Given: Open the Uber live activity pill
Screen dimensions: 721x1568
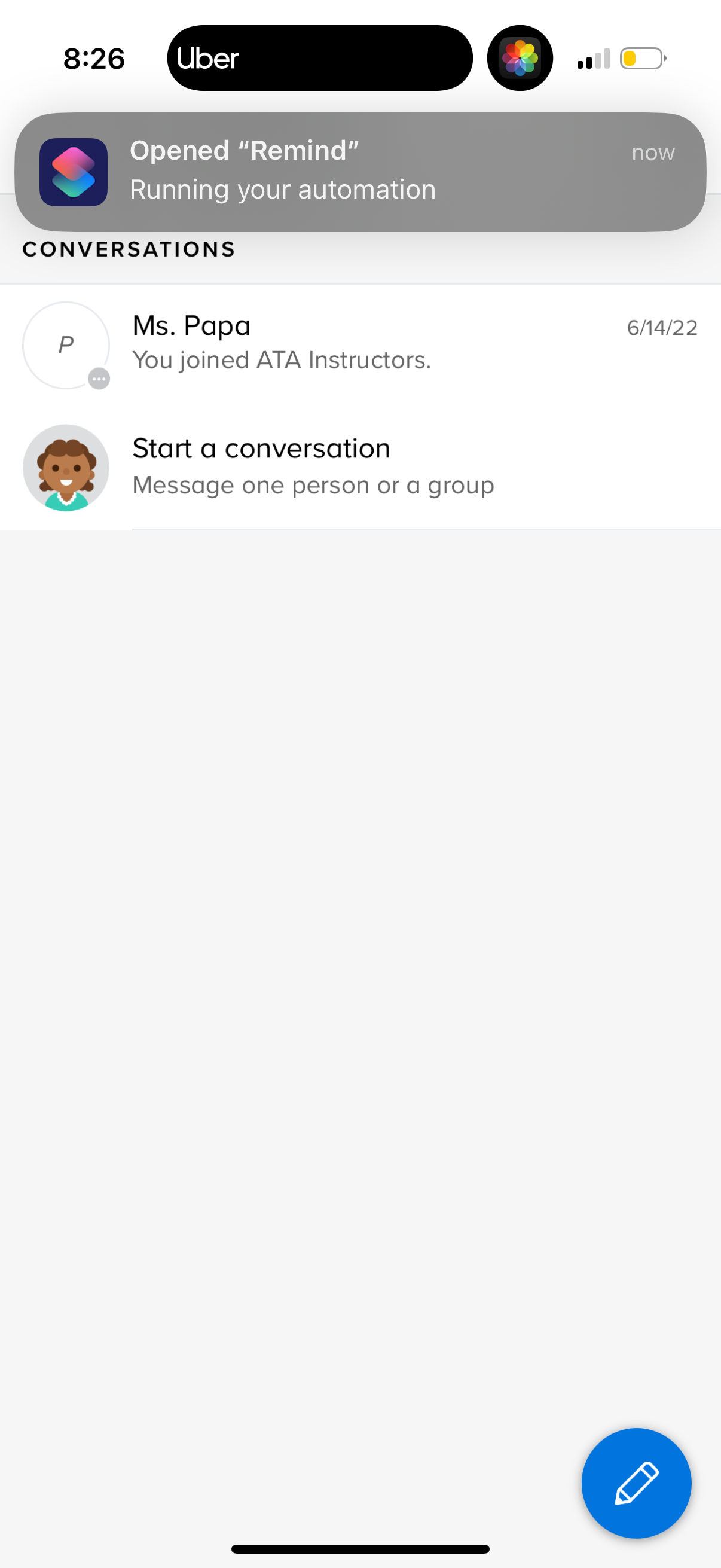Looking at the screenshot, I should [x=320, y=58].
